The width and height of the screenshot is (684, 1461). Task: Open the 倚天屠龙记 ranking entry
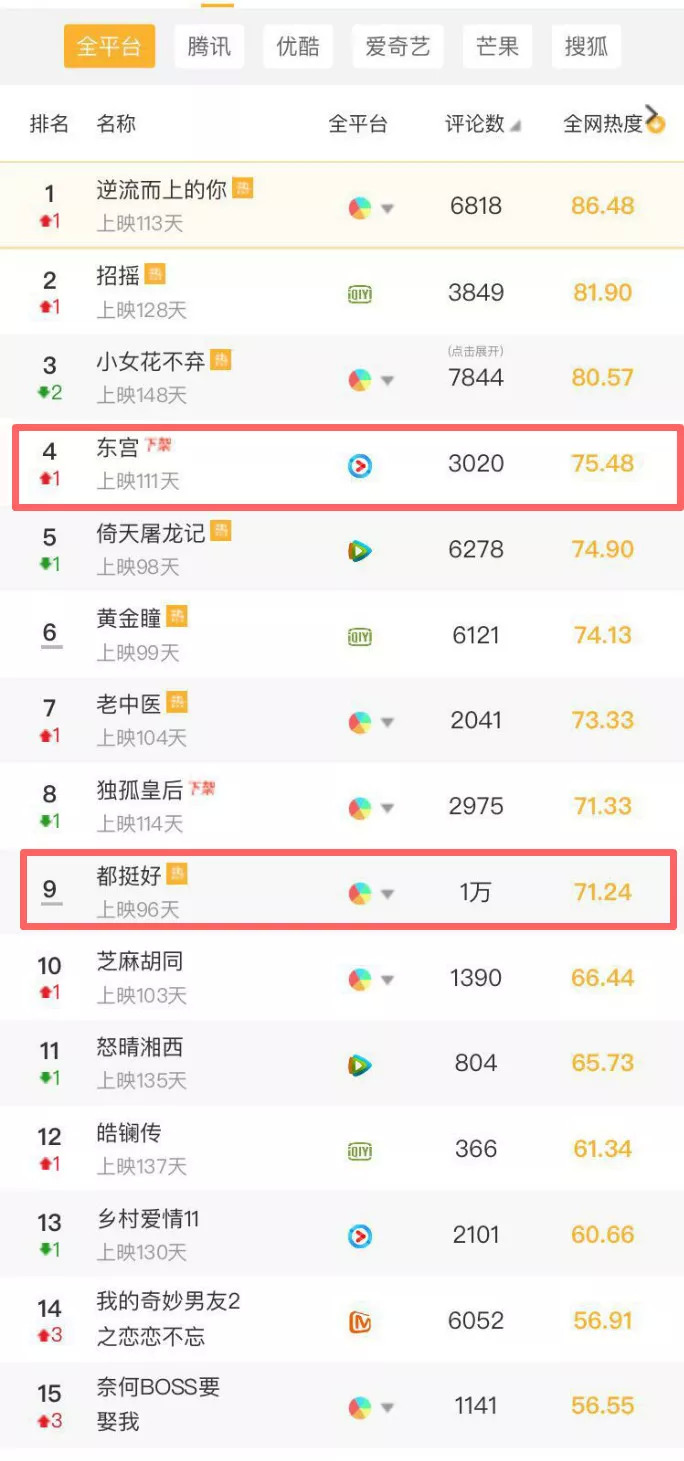(150, 534)
